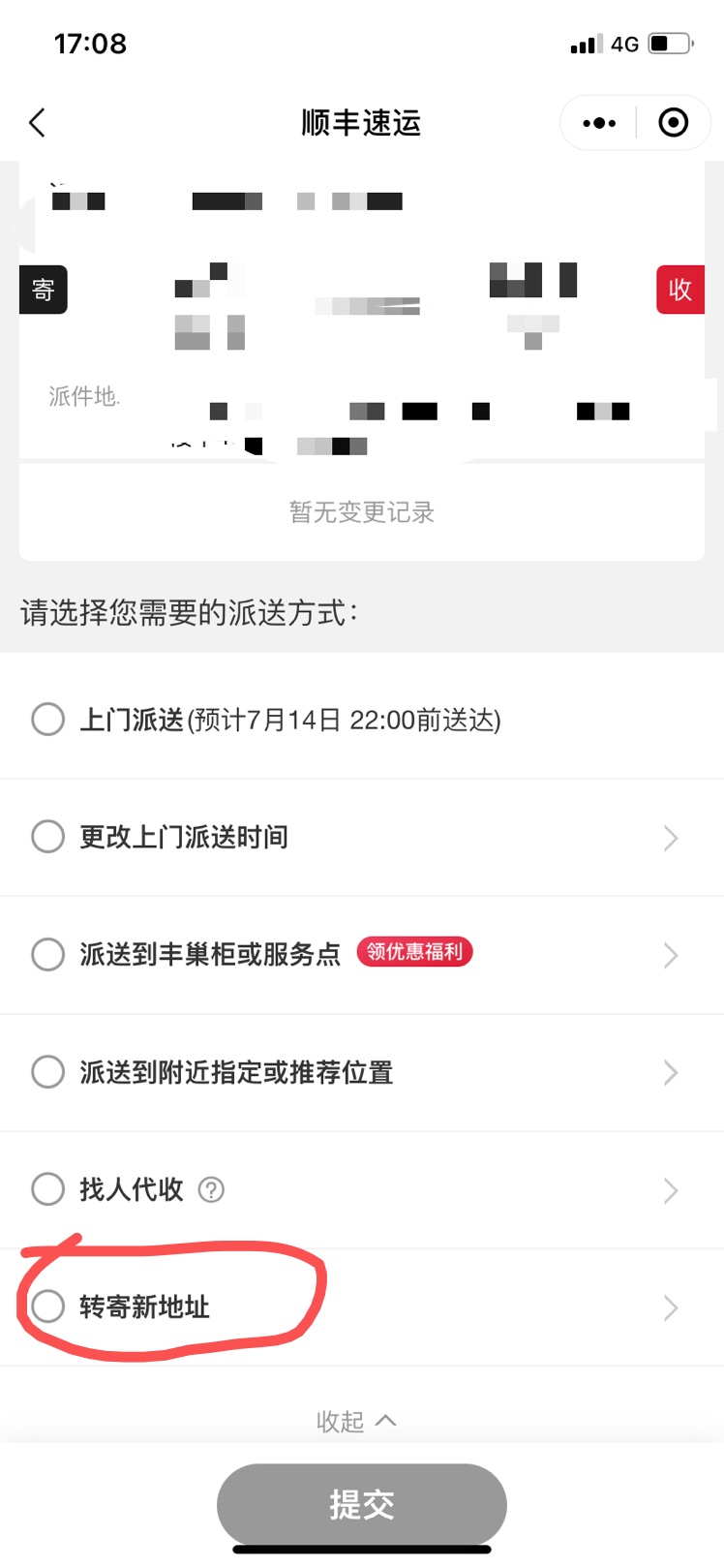724x1568 pixels.
Task: Select the 上门派送 delivery option
Action: pos(47,720)
